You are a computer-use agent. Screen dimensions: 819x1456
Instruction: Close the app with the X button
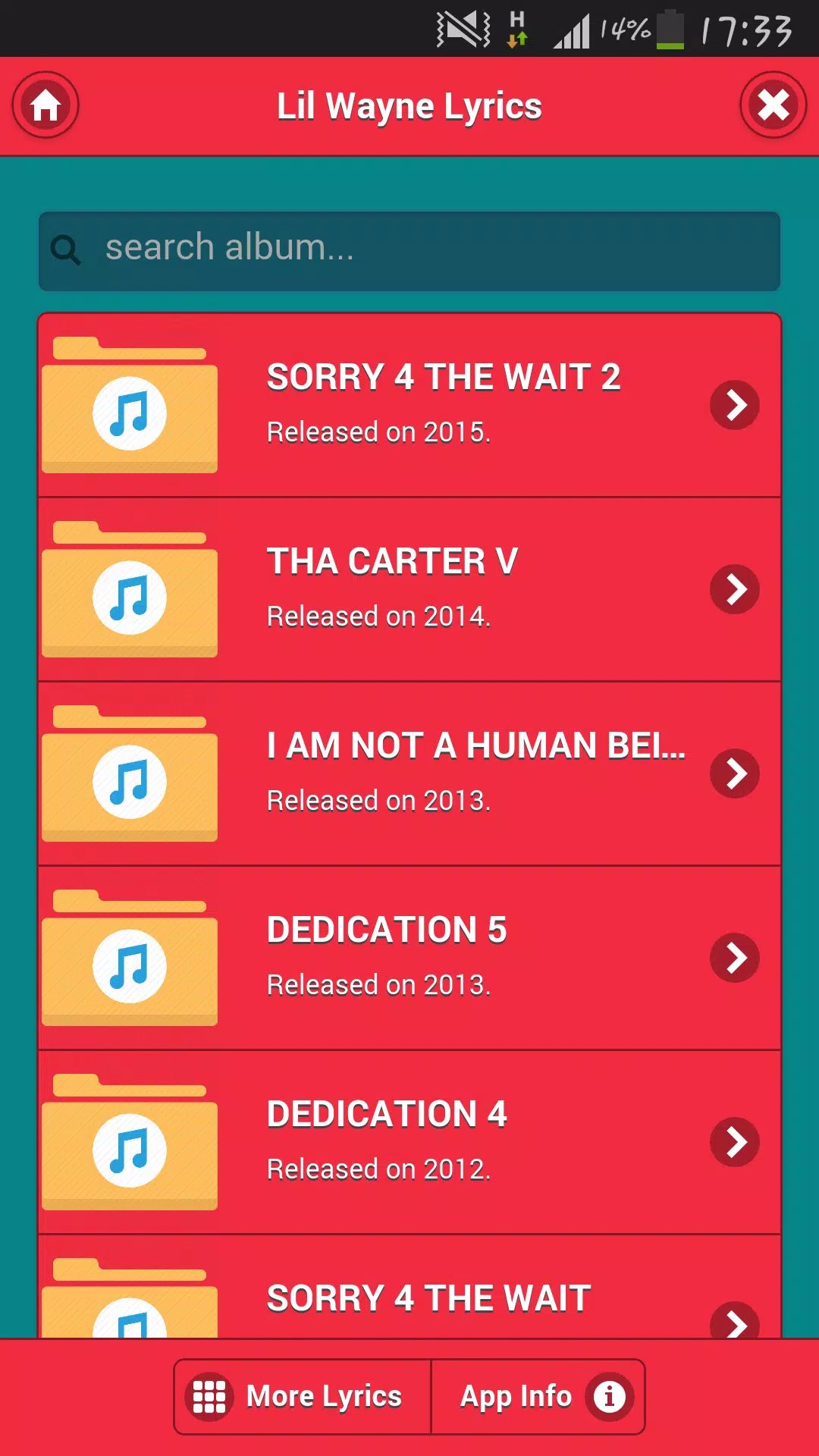(773, 106)
